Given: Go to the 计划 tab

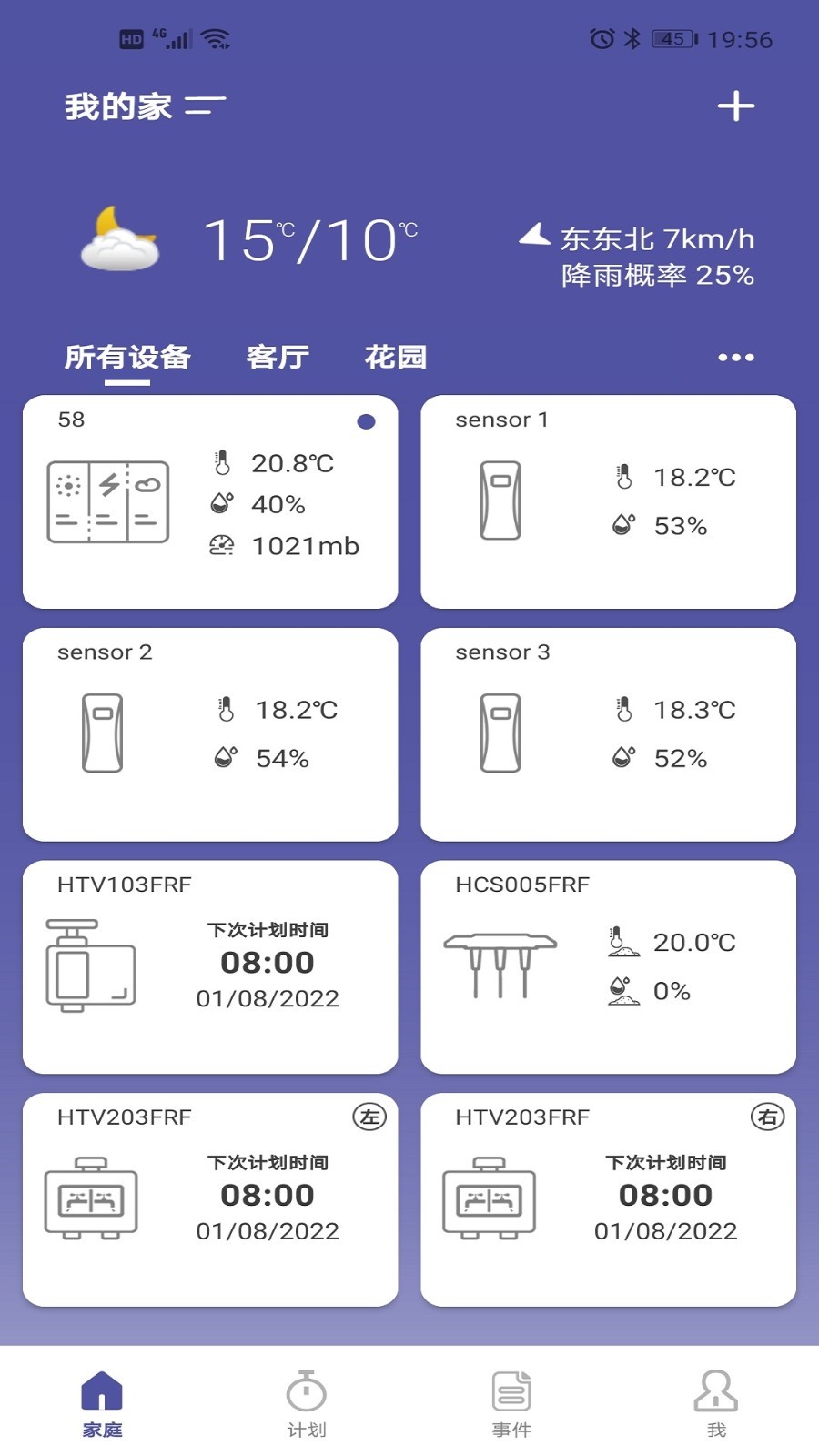Looking at the screenshot, I should pos(307,1404).
